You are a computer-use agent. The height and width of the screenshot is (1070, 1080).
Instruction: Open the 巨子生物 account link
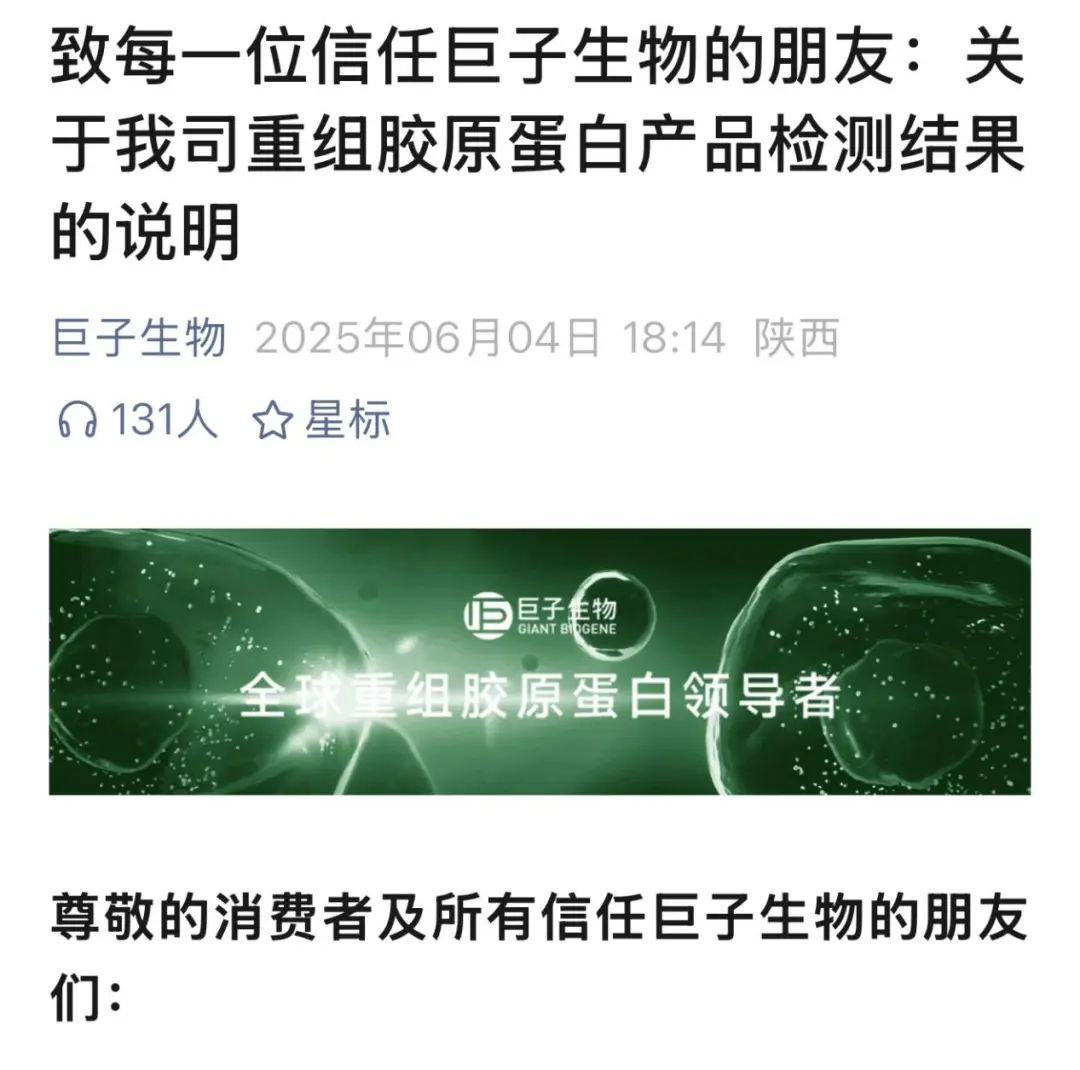click(x=139, y=339)
